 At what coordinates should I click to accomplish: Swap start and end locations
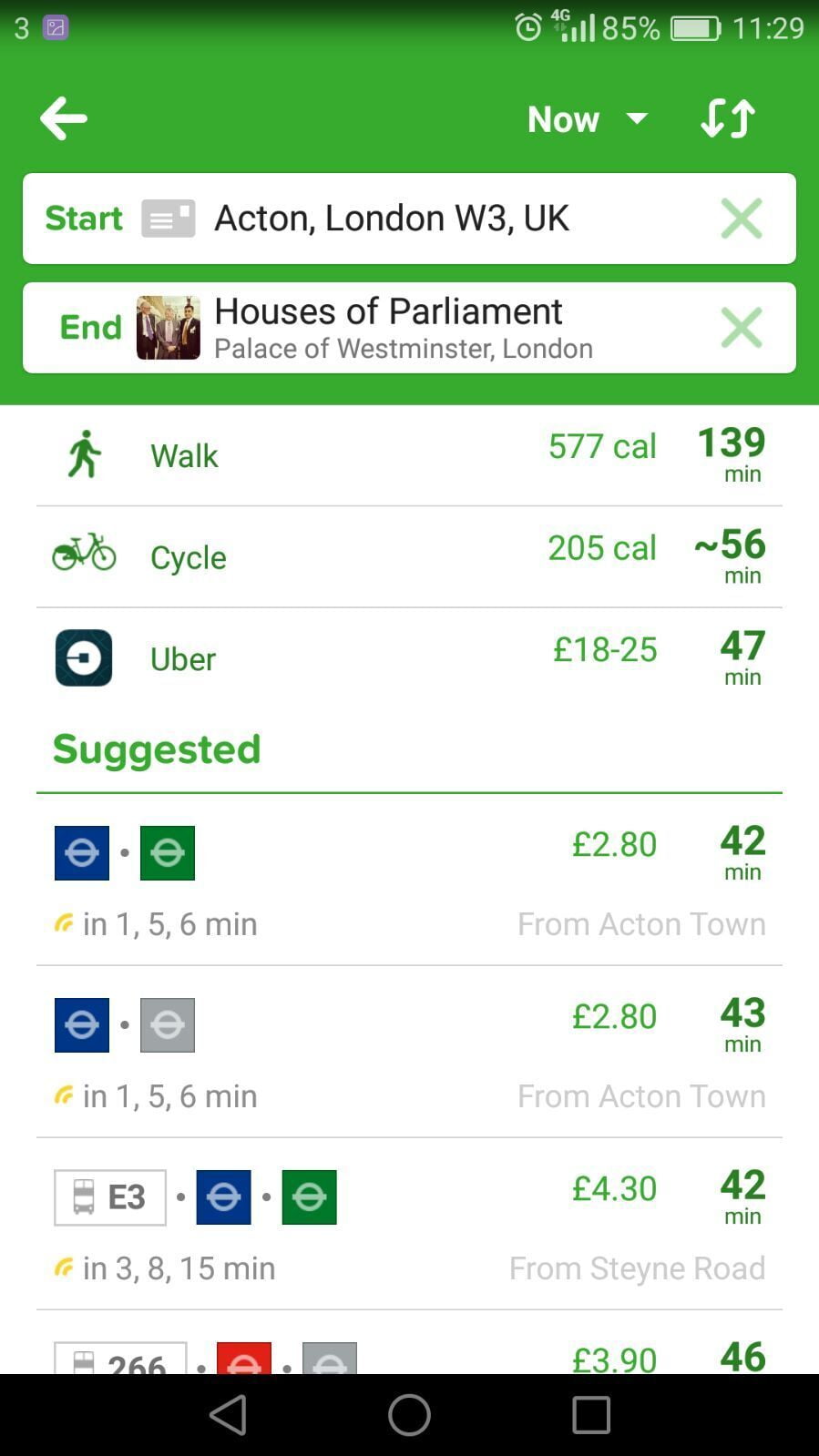click(x=728, y=118)
